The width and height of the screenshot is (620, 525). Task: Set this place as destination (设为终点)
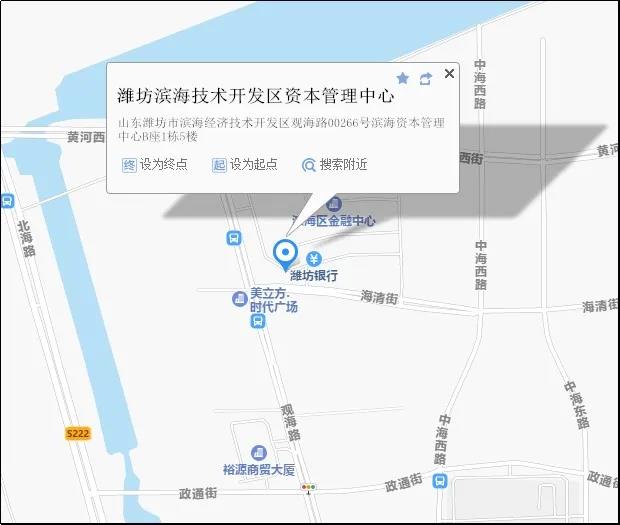point(155,164)
